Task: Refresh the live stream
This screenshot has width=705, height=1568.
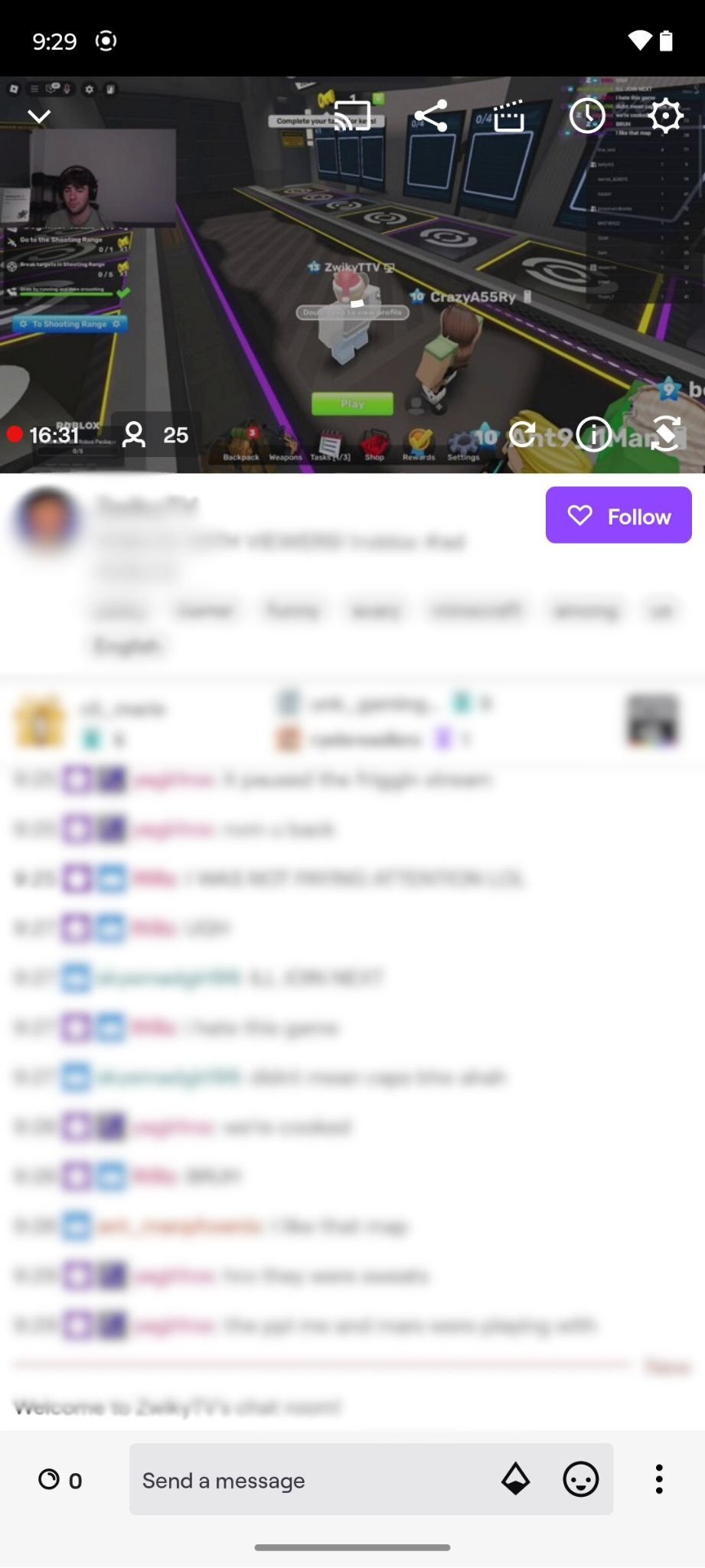Action: (x=523, y=435)
